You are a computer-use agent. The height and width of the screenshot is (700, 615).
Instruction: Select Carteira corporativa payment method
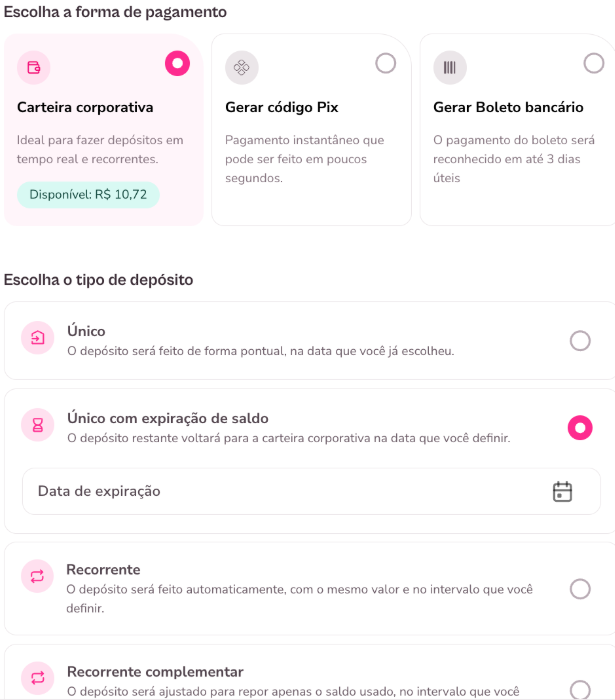177,64
